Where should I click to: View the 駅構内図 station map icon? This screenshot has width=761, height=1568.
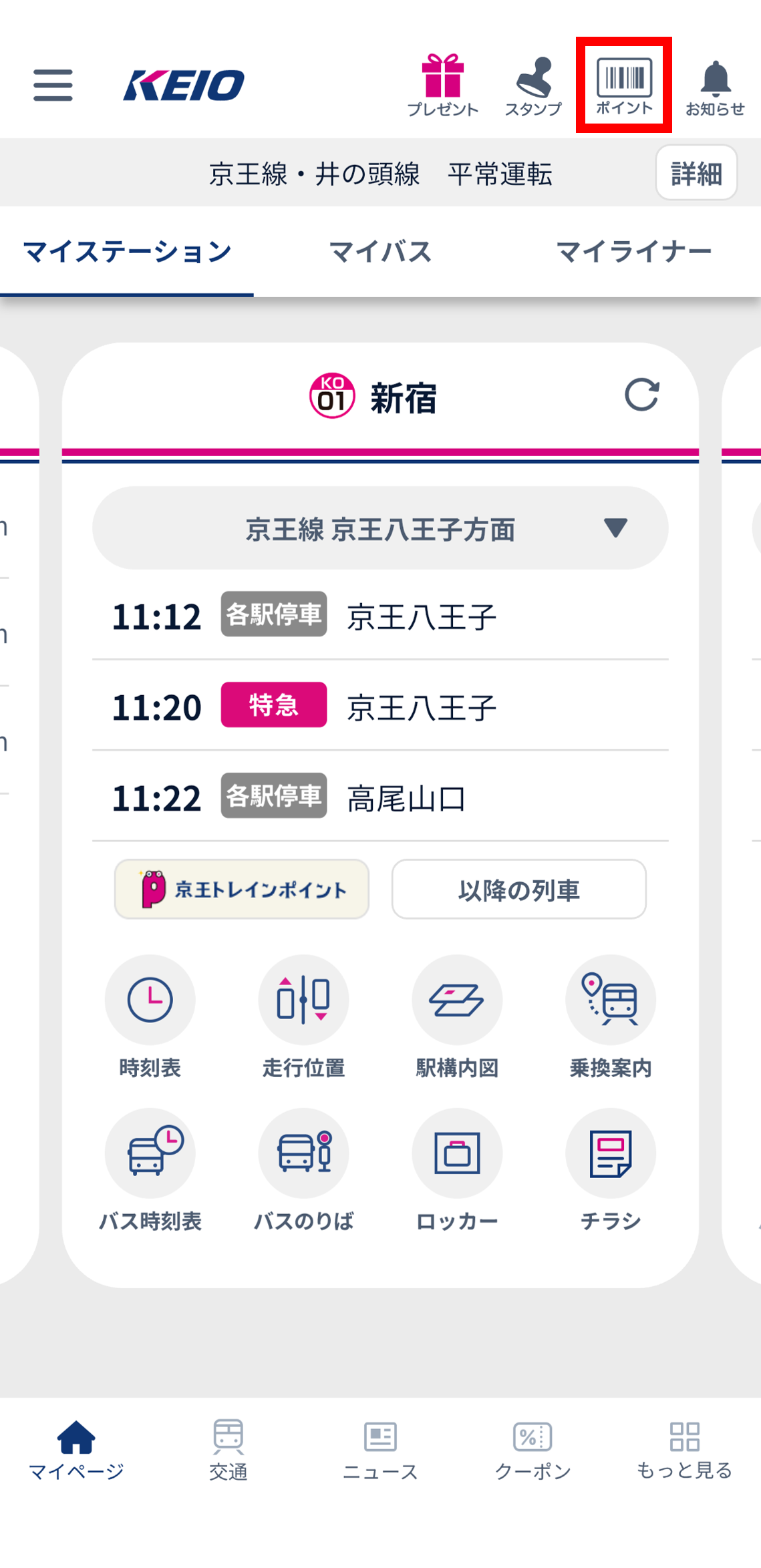coord(457,1000)
